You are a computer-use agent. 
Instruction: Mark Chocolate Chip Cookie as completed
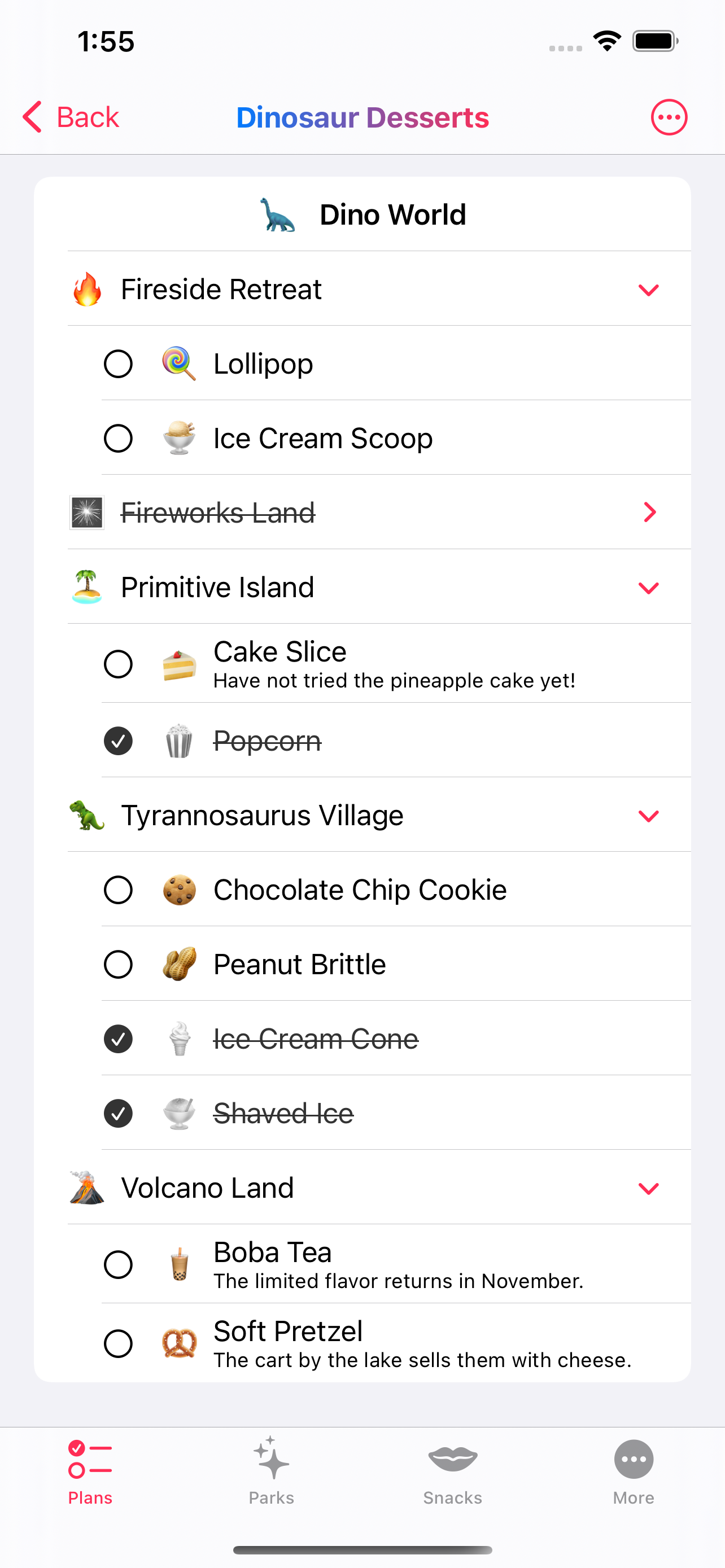(118, 890)
